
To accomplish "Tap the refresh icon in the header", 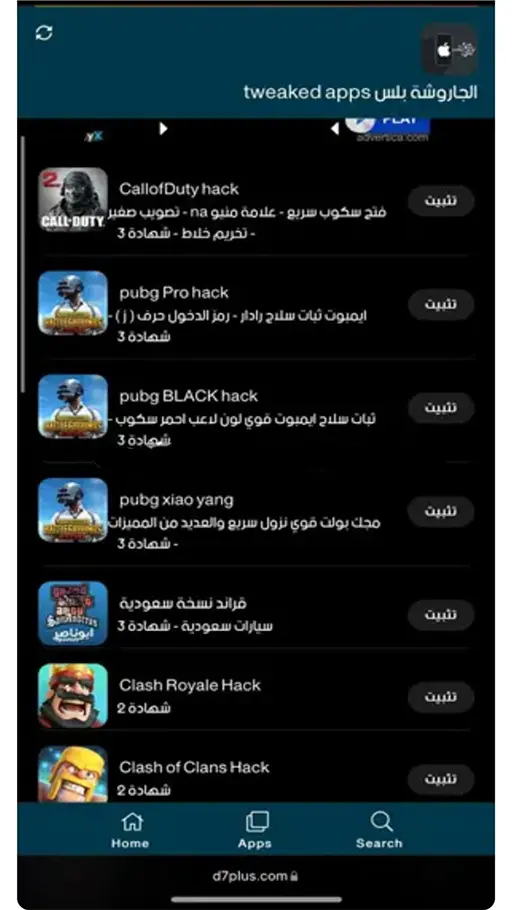I will pyautogui.click(x=44, y=33).
